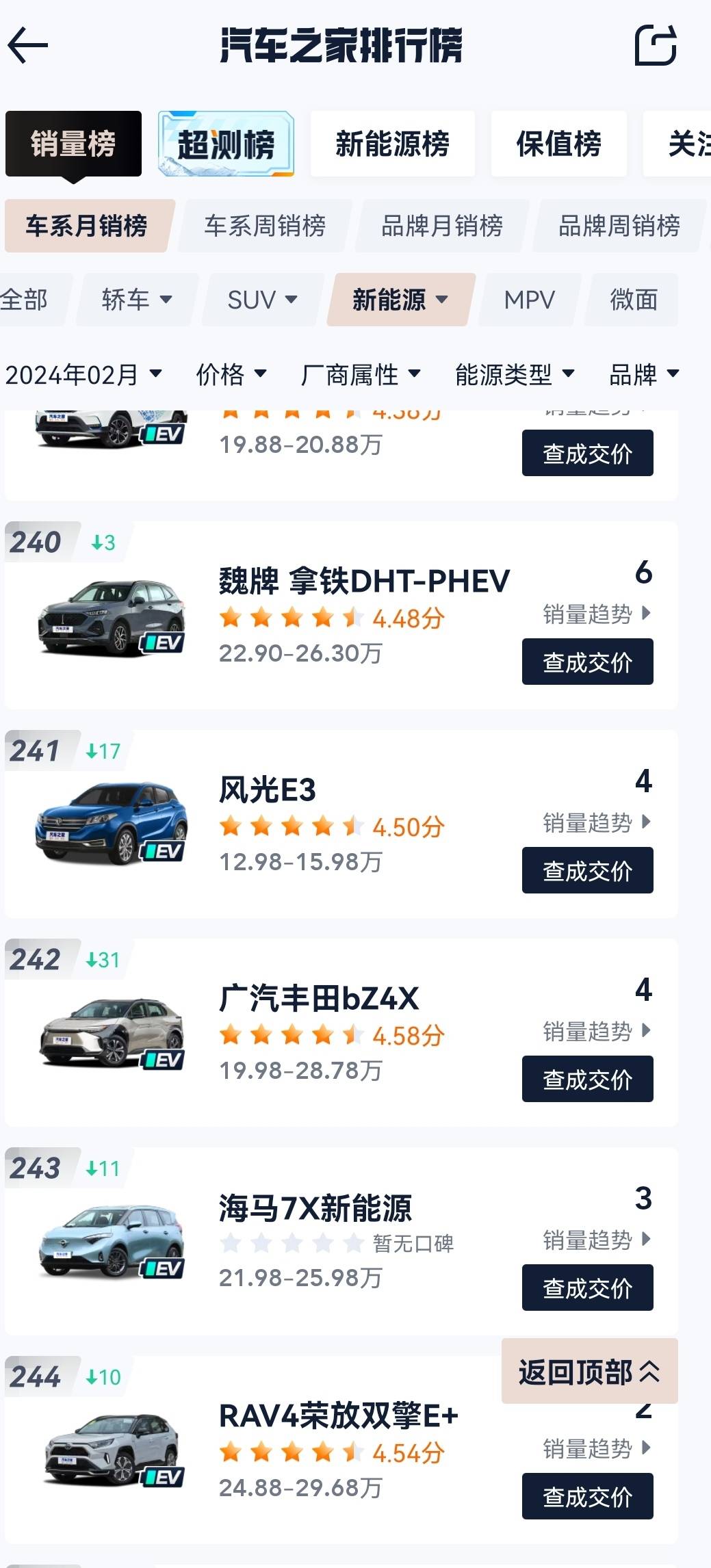The image size is (711, 1568).
Task: View 销量趋势 for 风光E3
Action: [595, 822]
